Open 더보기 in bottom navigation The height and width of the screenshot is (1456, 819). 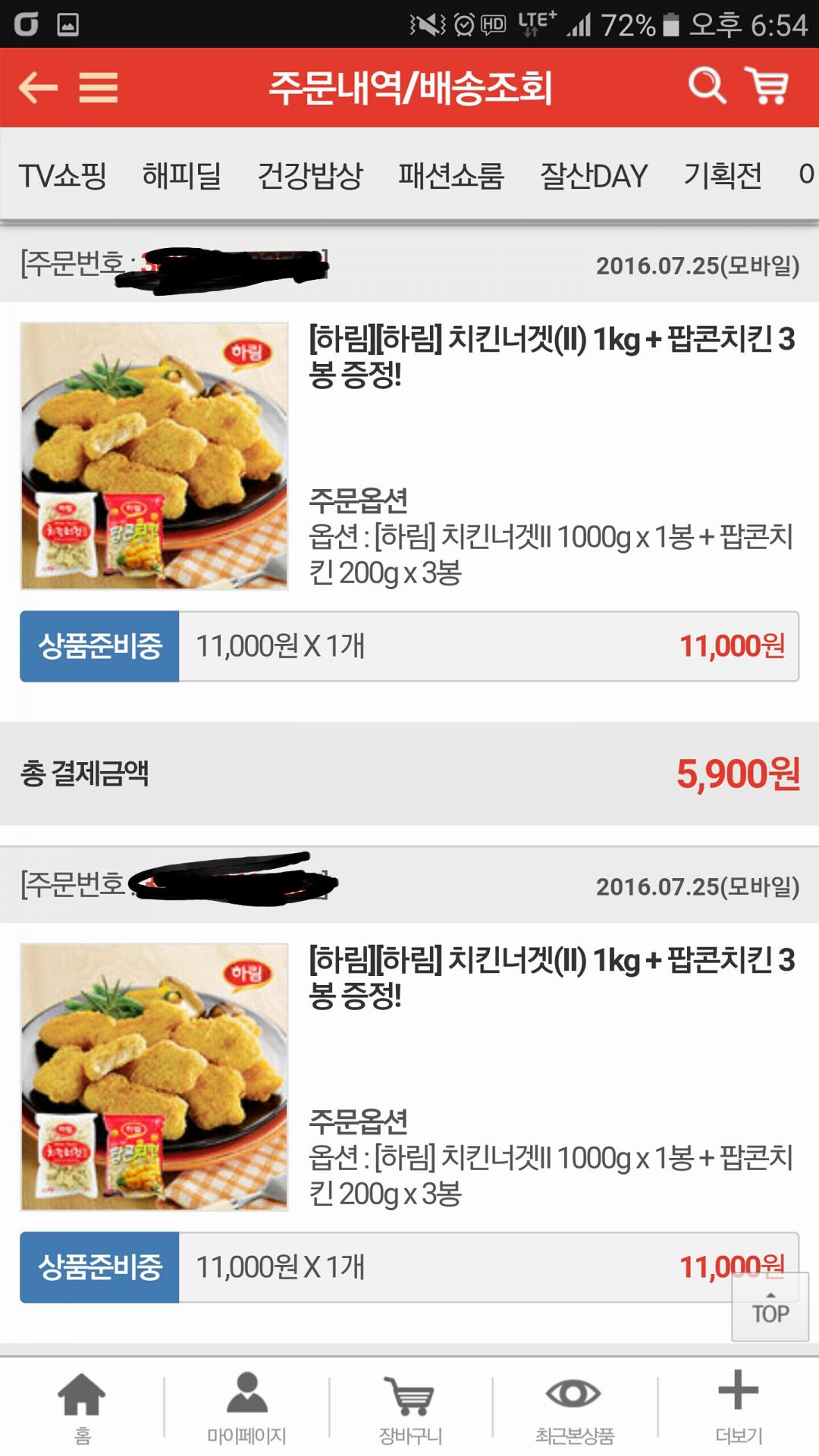[x=738, y=1407]
